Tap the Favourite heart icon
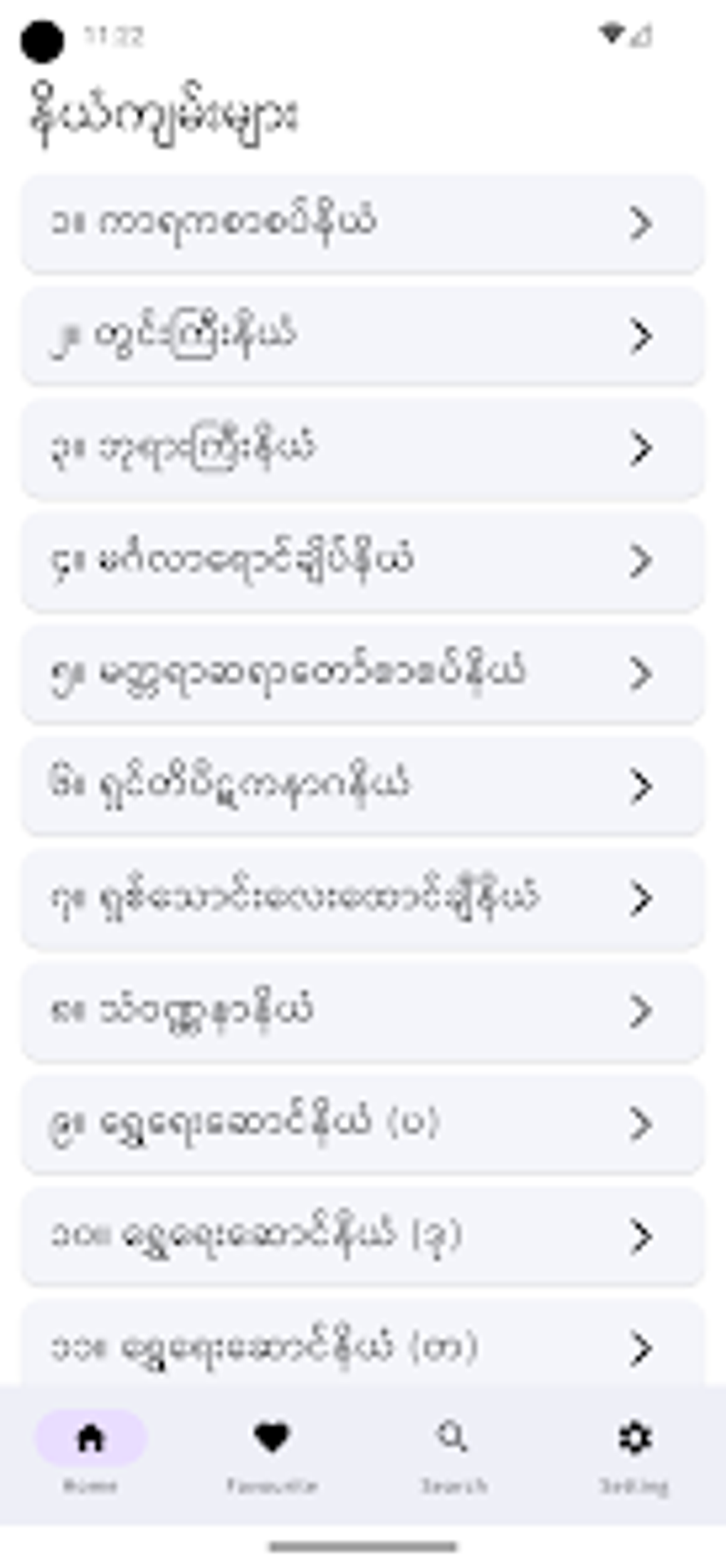 tap(272, 1438)
